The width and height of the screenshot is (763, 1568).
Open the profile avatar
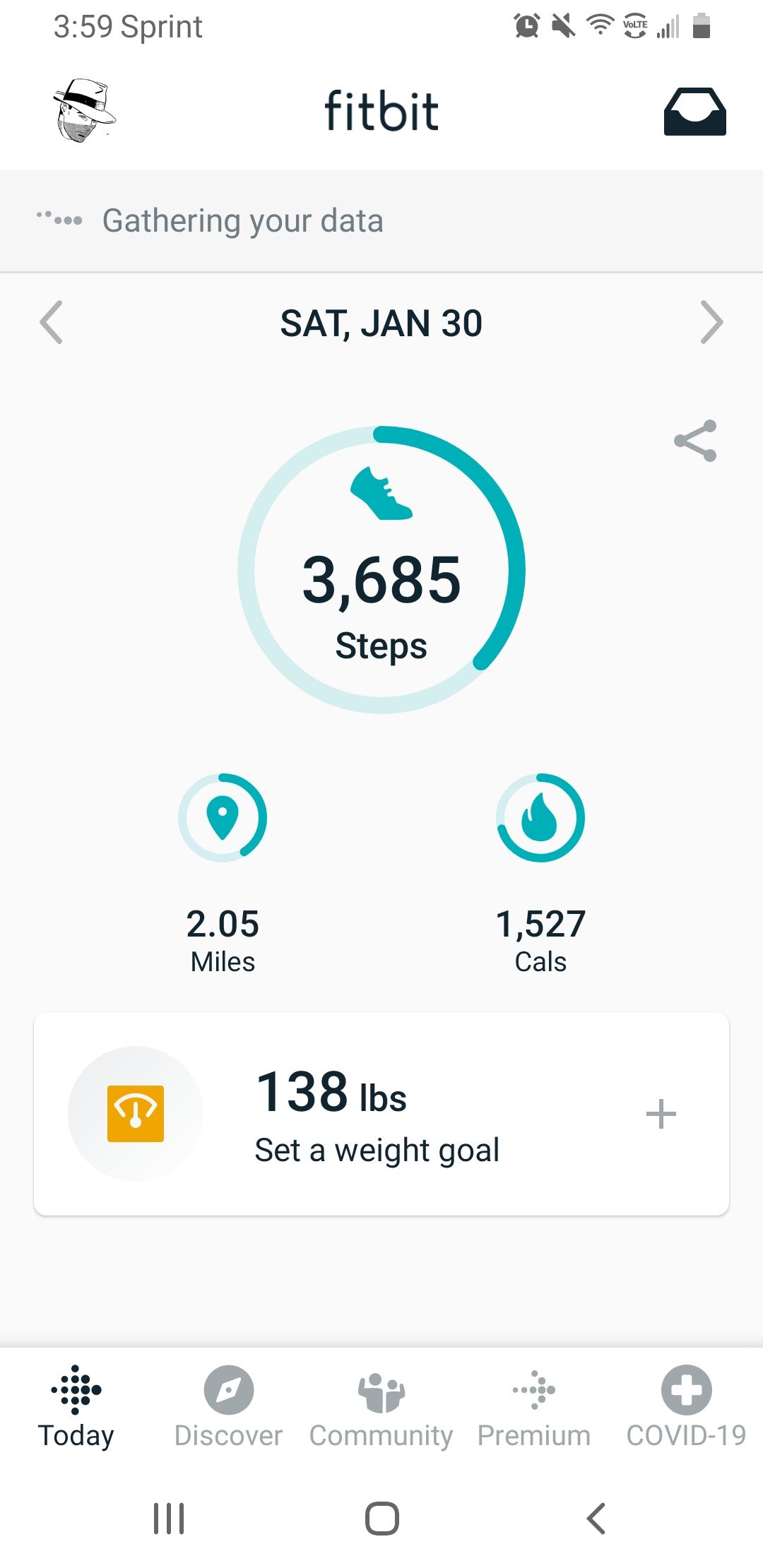pos(84,111)
